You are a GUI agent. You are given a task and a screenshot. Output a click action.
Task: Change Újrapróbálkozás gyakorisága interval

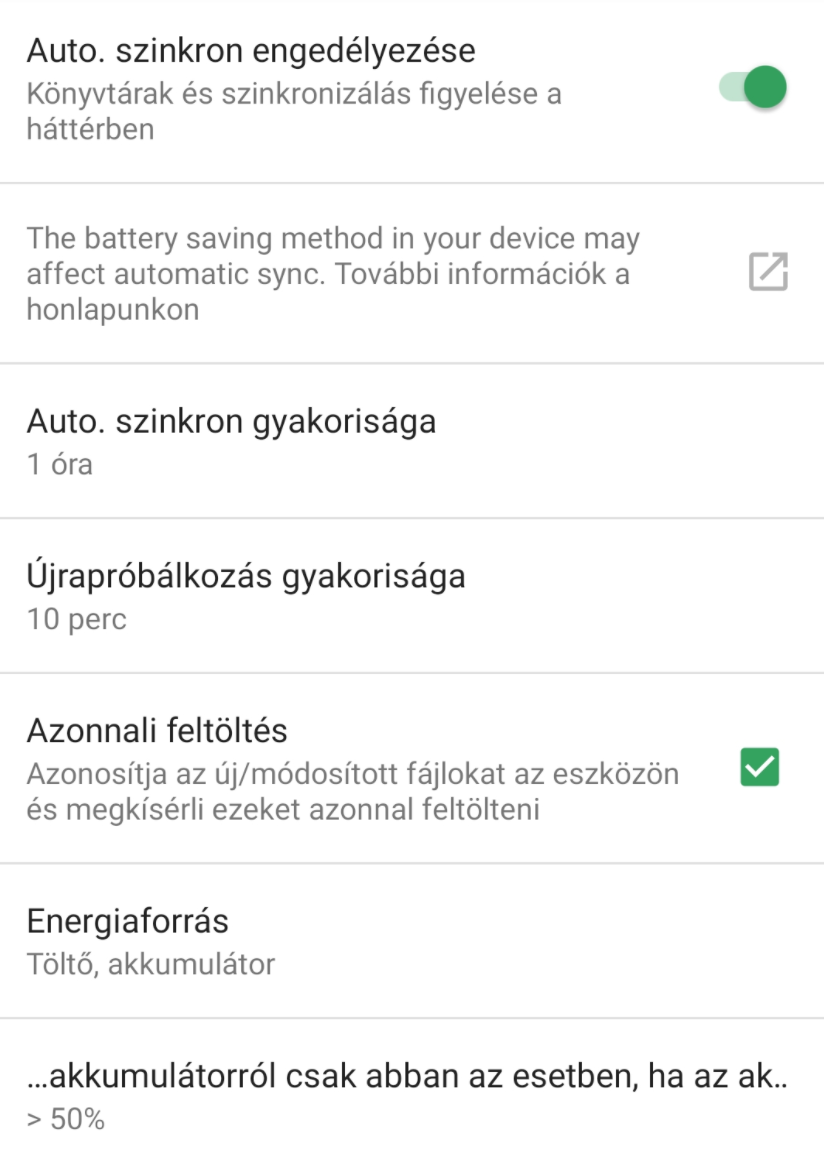click(x=245, y=595)
